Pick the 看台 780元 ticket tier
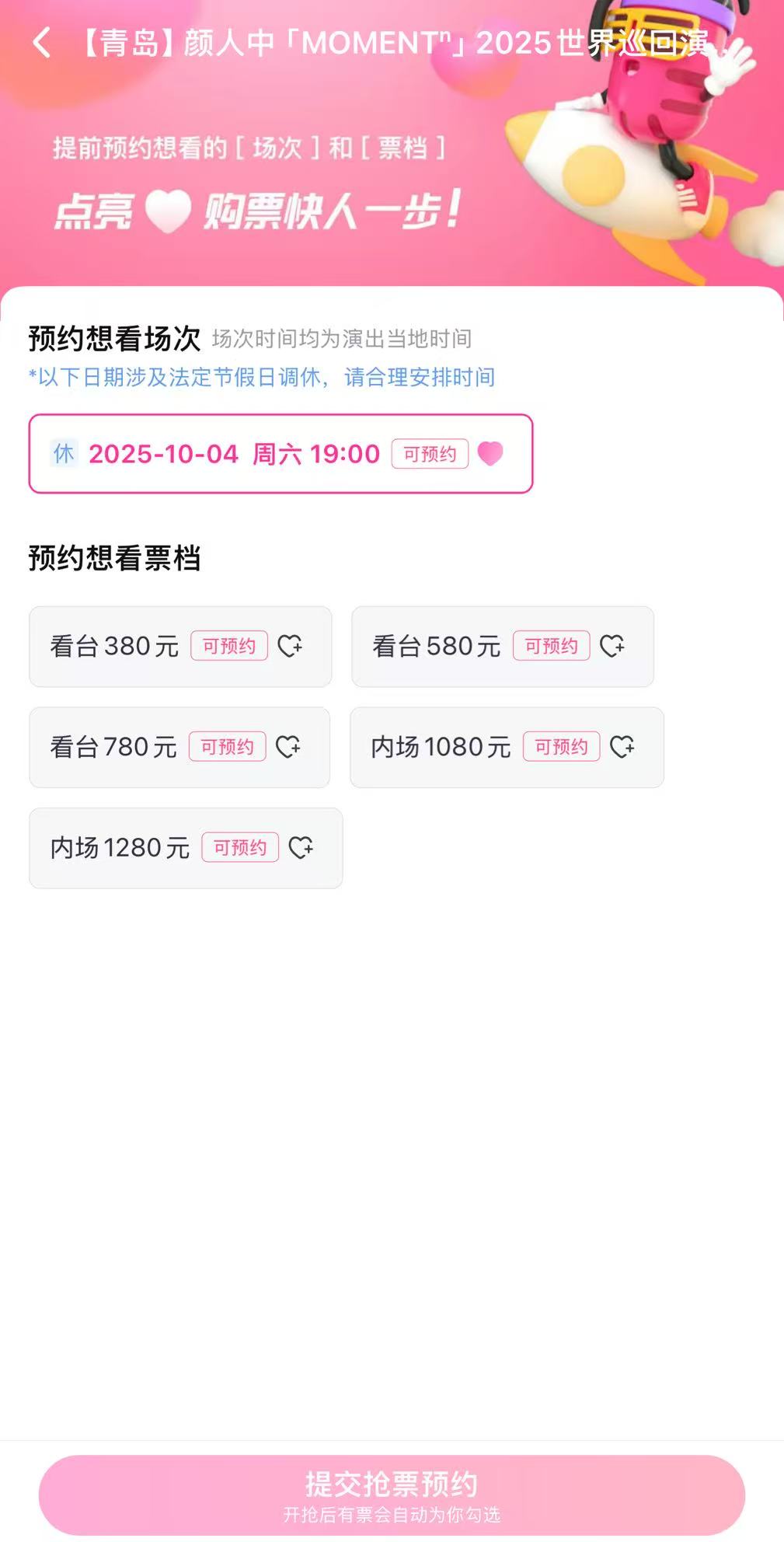This screenshot has height=1542, width=784. point(179,747)
